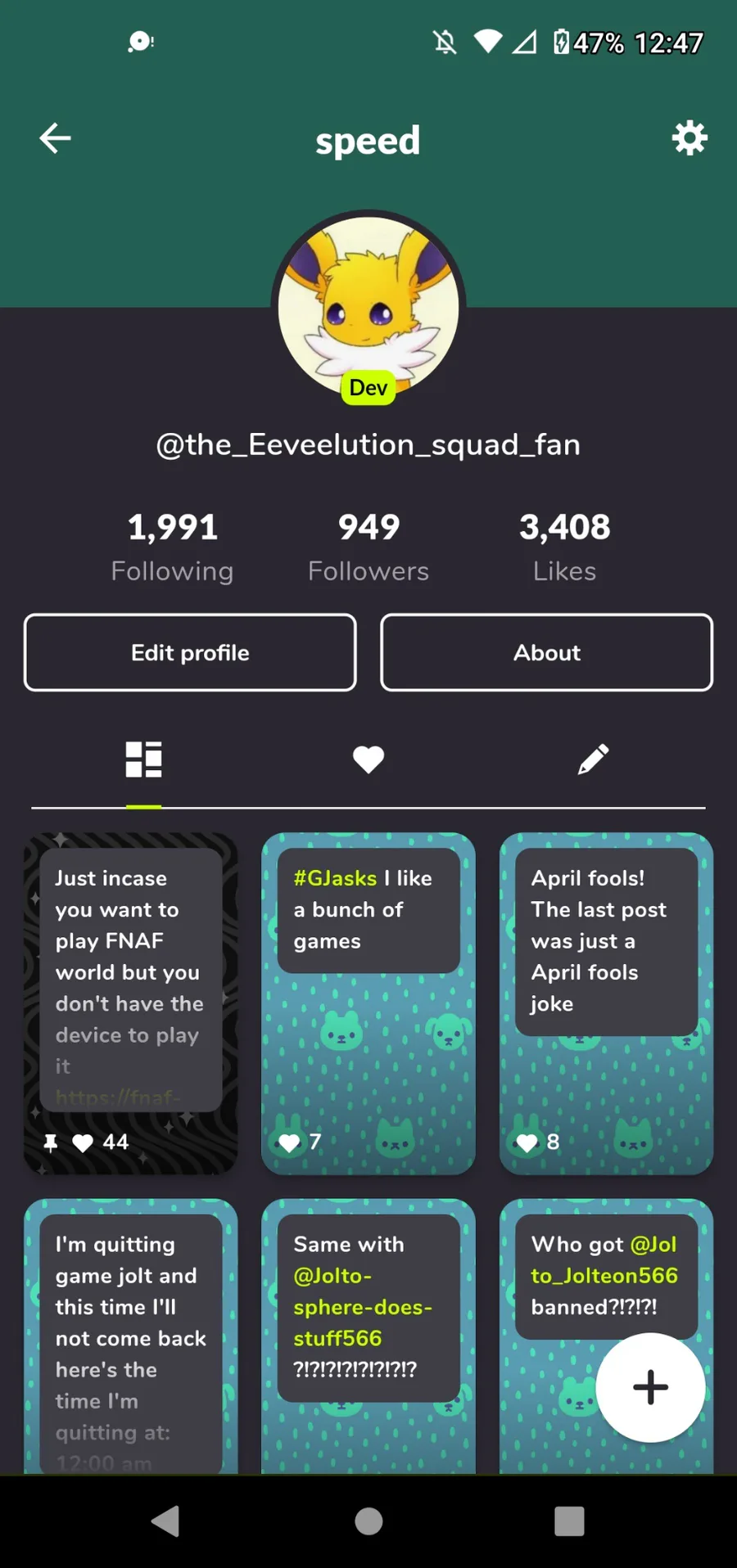Switch to the liked posts heart tab
The image size is (737, 1568).
[368, 759]
